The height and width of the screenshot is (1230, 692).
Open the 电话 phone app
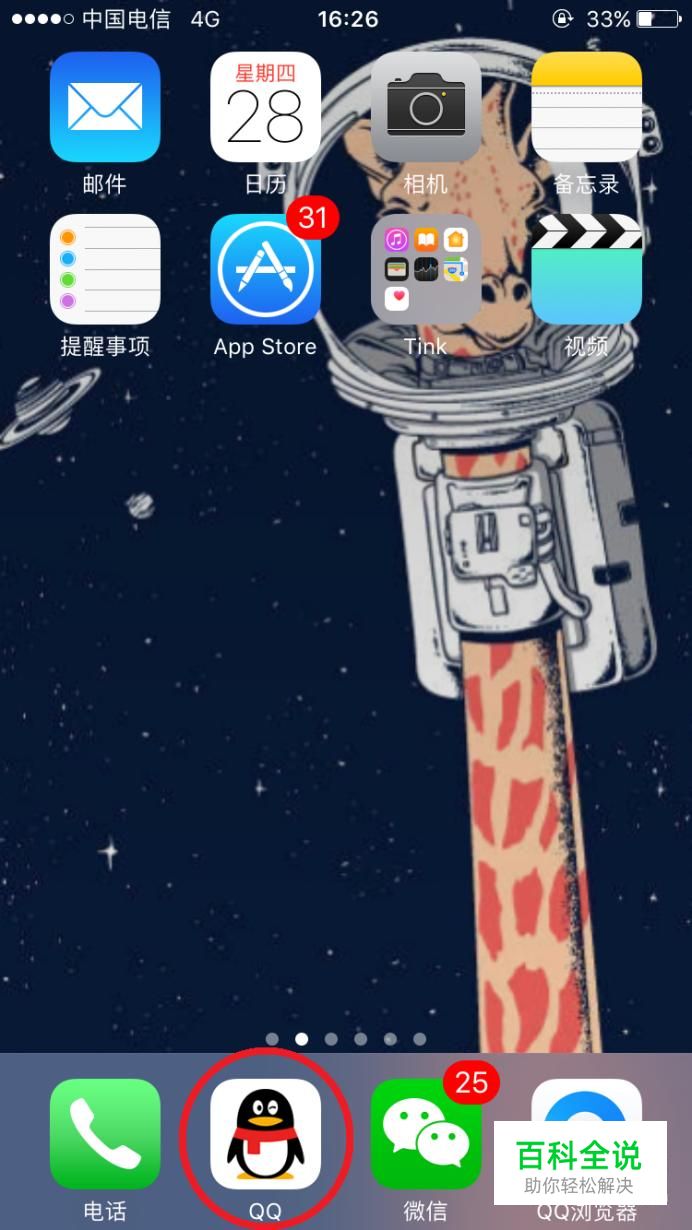[x=105, y=1133]
